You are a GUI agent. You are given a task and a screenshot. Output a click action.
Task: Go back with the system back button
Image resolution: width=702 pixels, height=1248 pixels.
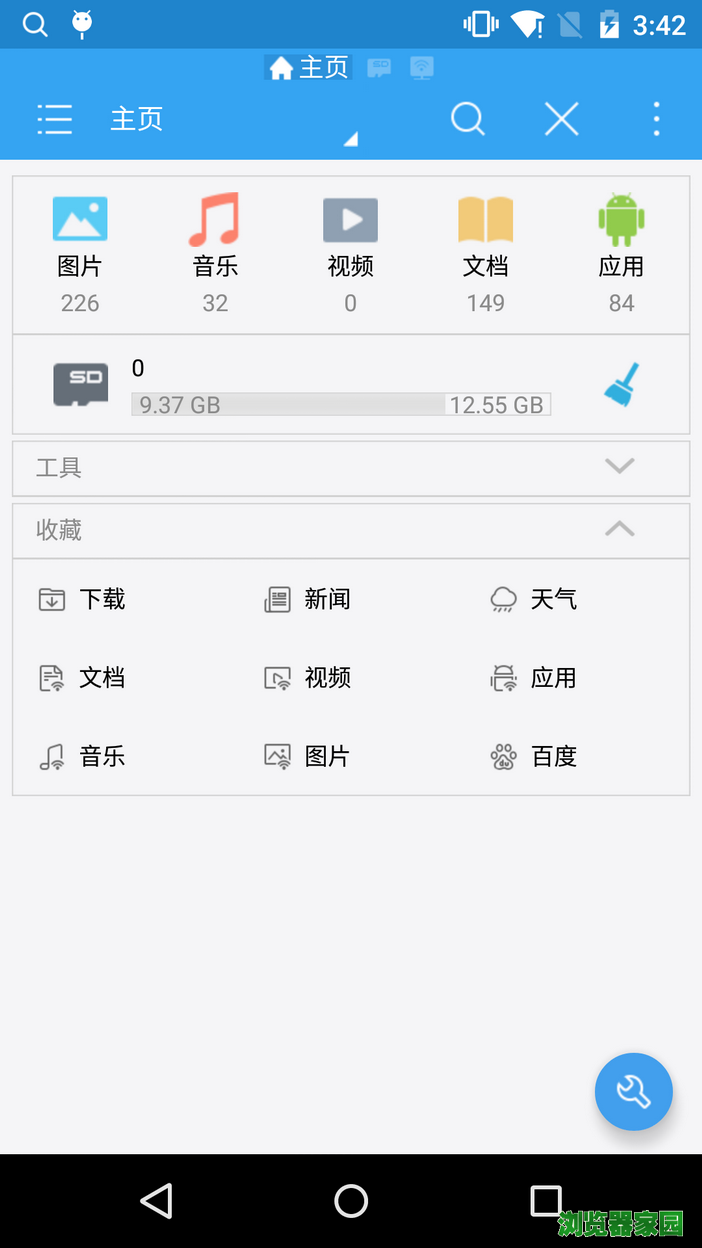click(x=156, y=1201)
